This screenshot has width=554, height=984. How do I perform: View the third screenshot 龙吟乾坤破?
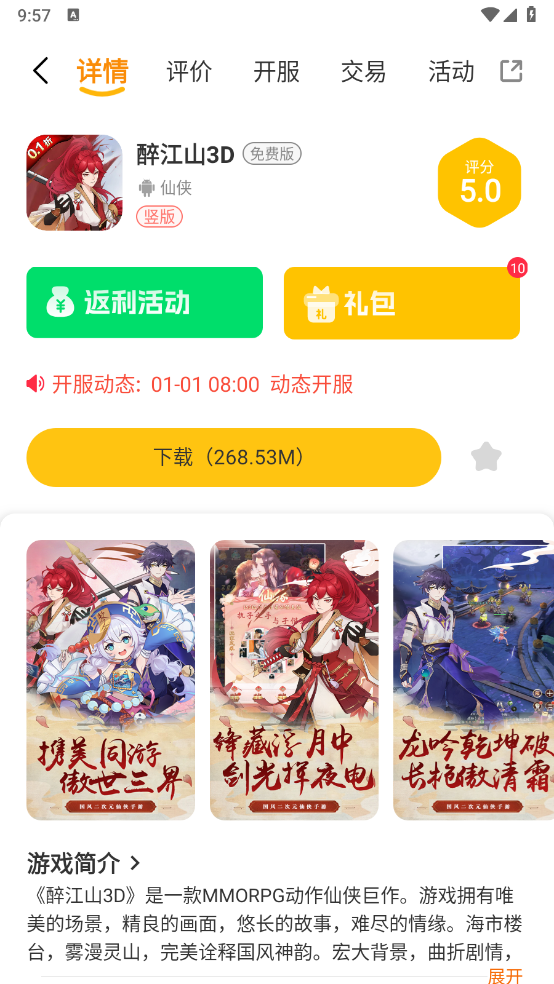(474, 680)
